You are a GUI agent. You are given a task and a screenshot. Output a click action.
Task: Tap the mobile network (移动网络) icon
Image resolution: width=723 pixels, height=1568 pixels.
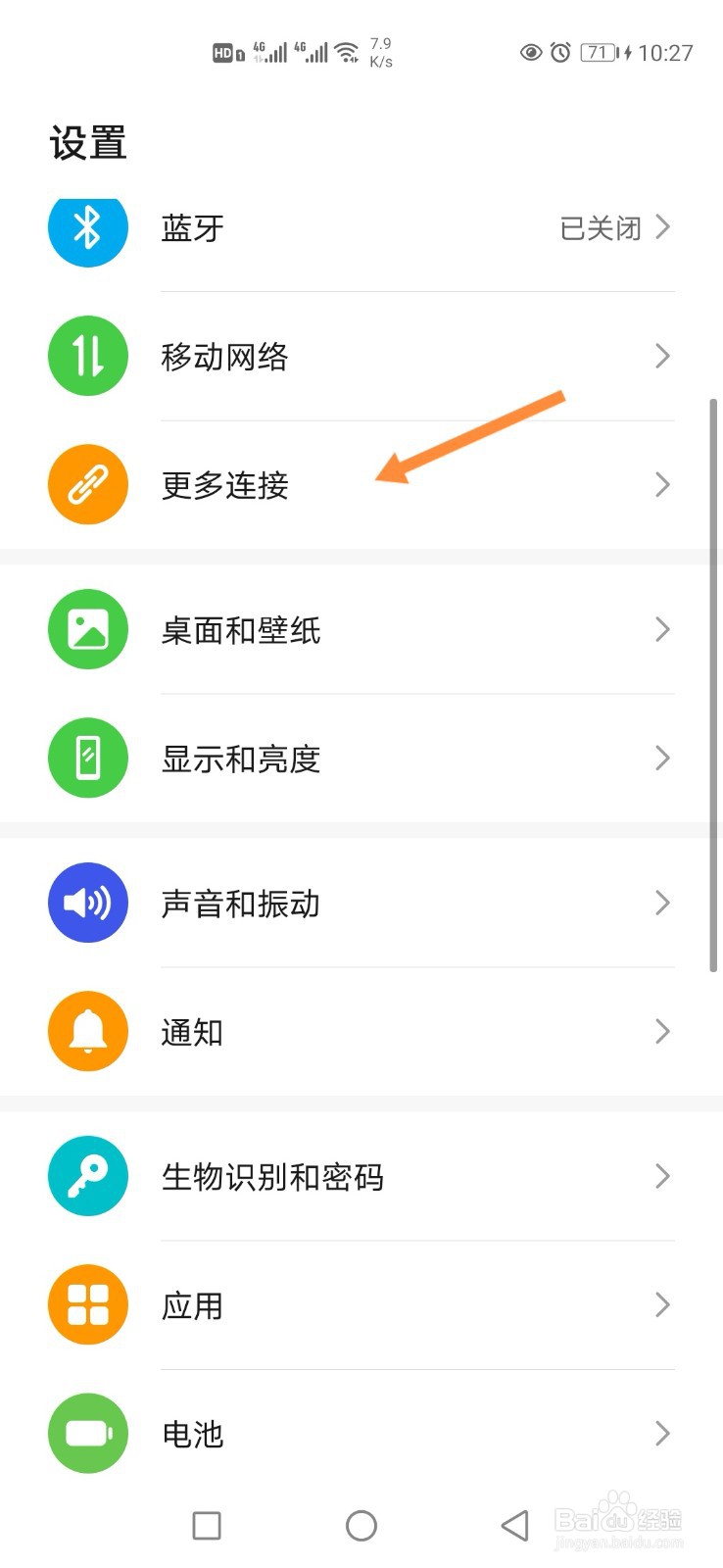87,356
